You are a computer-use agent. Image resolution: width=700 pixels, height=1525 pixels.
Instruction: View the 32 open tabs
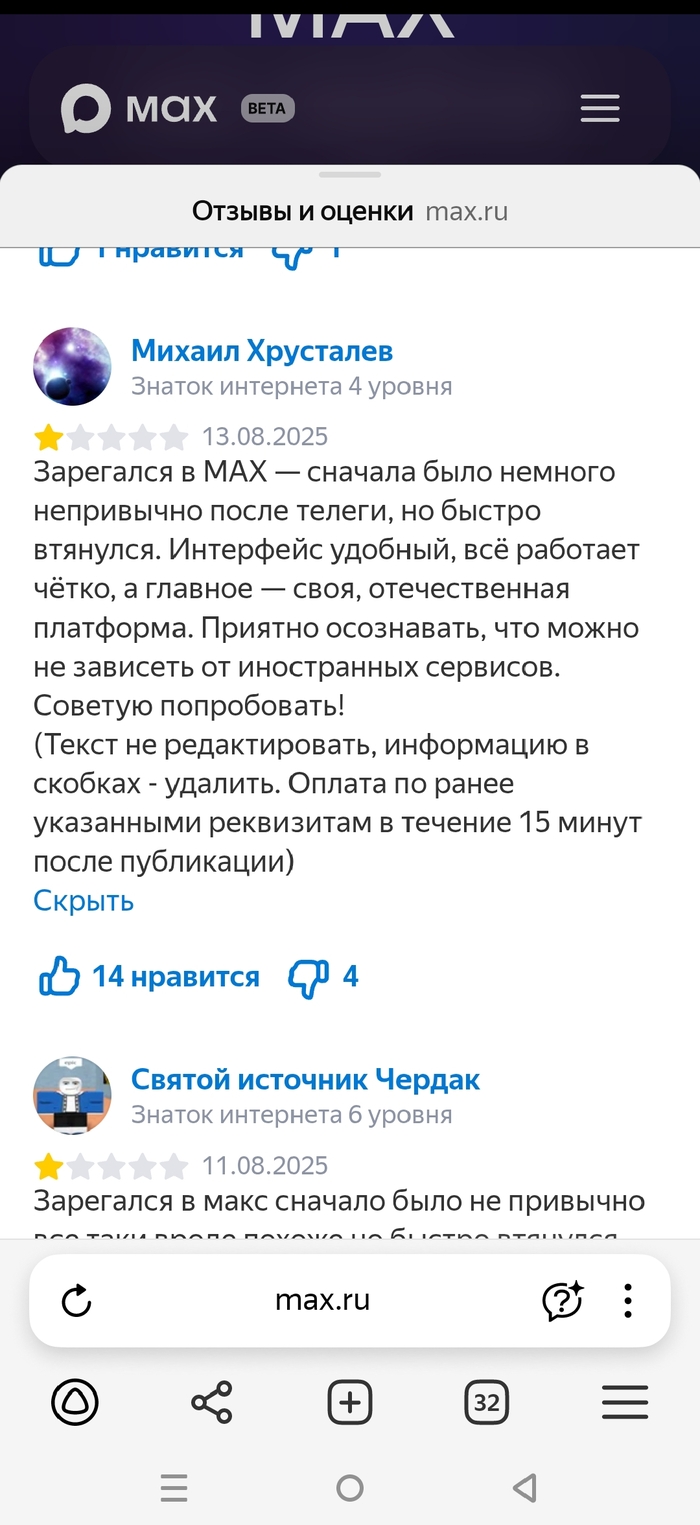click(x=487, y=1403)
